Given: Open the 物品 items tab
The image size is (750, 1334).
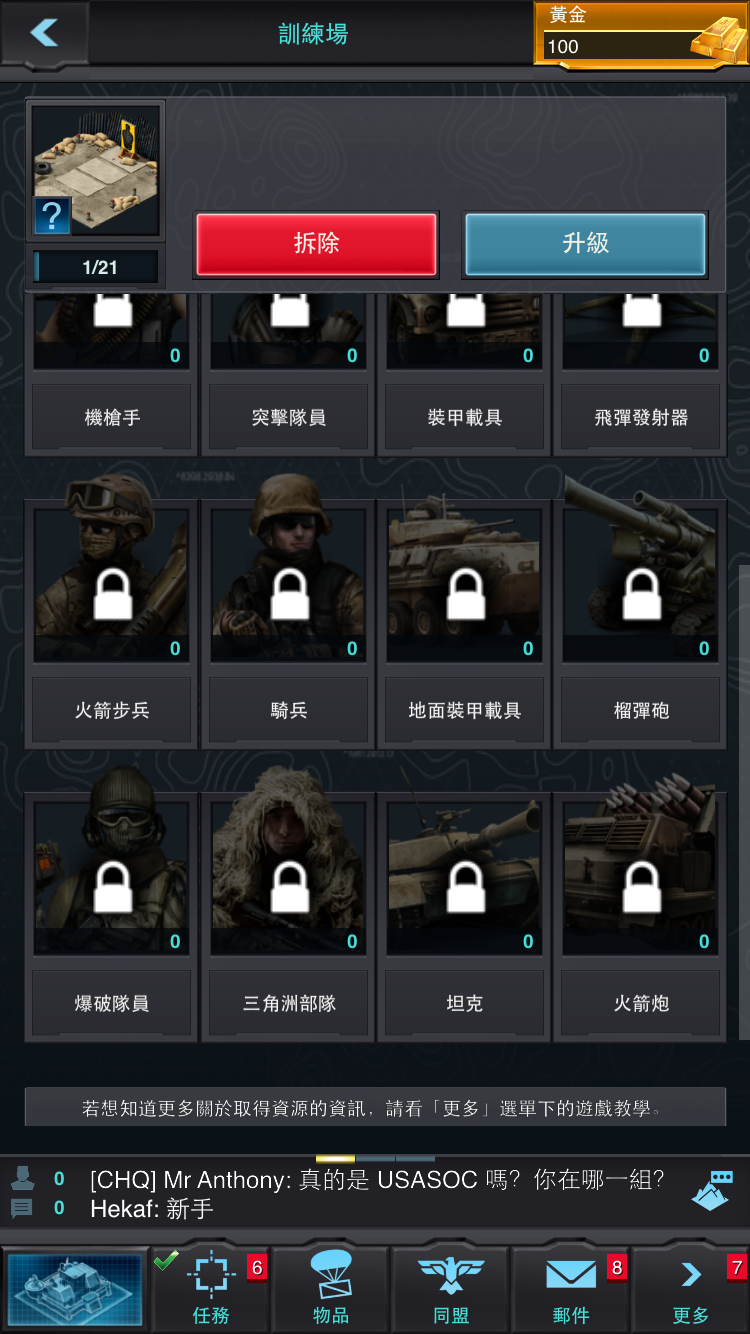Looking at the screenshot, I should pyautogui.click(x=331, y=1290).
